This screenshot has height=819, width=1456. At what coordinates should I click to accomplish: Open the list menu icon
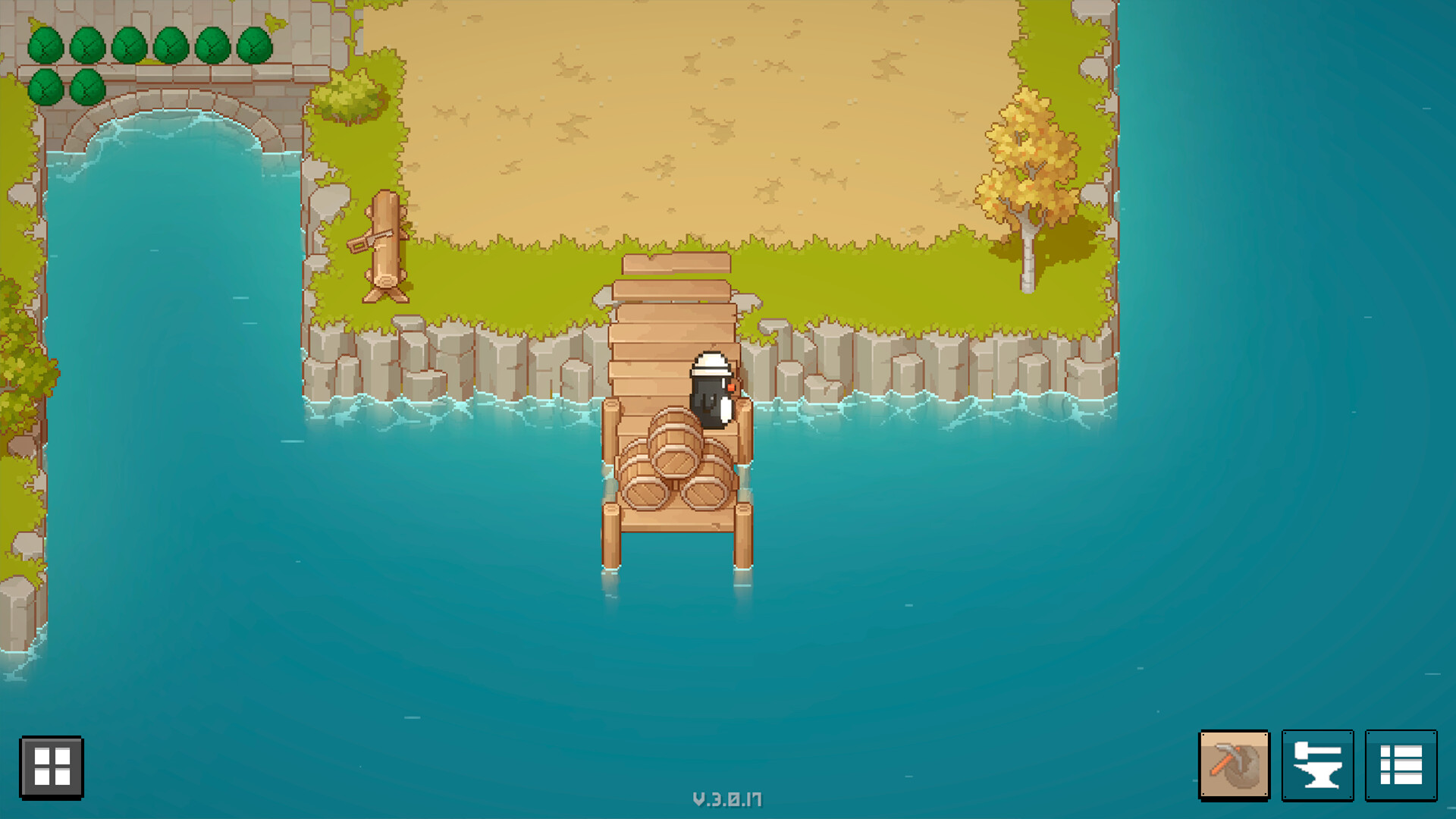(1401, 765)
